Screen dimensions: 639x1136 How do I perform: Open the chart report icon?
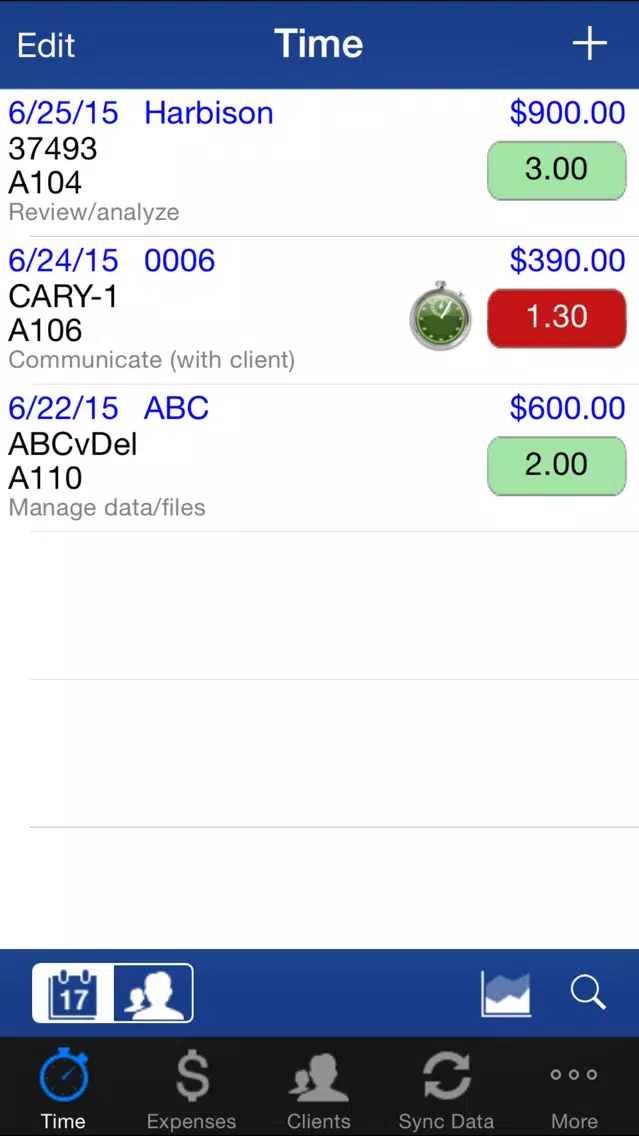click(x=506, y=993)
